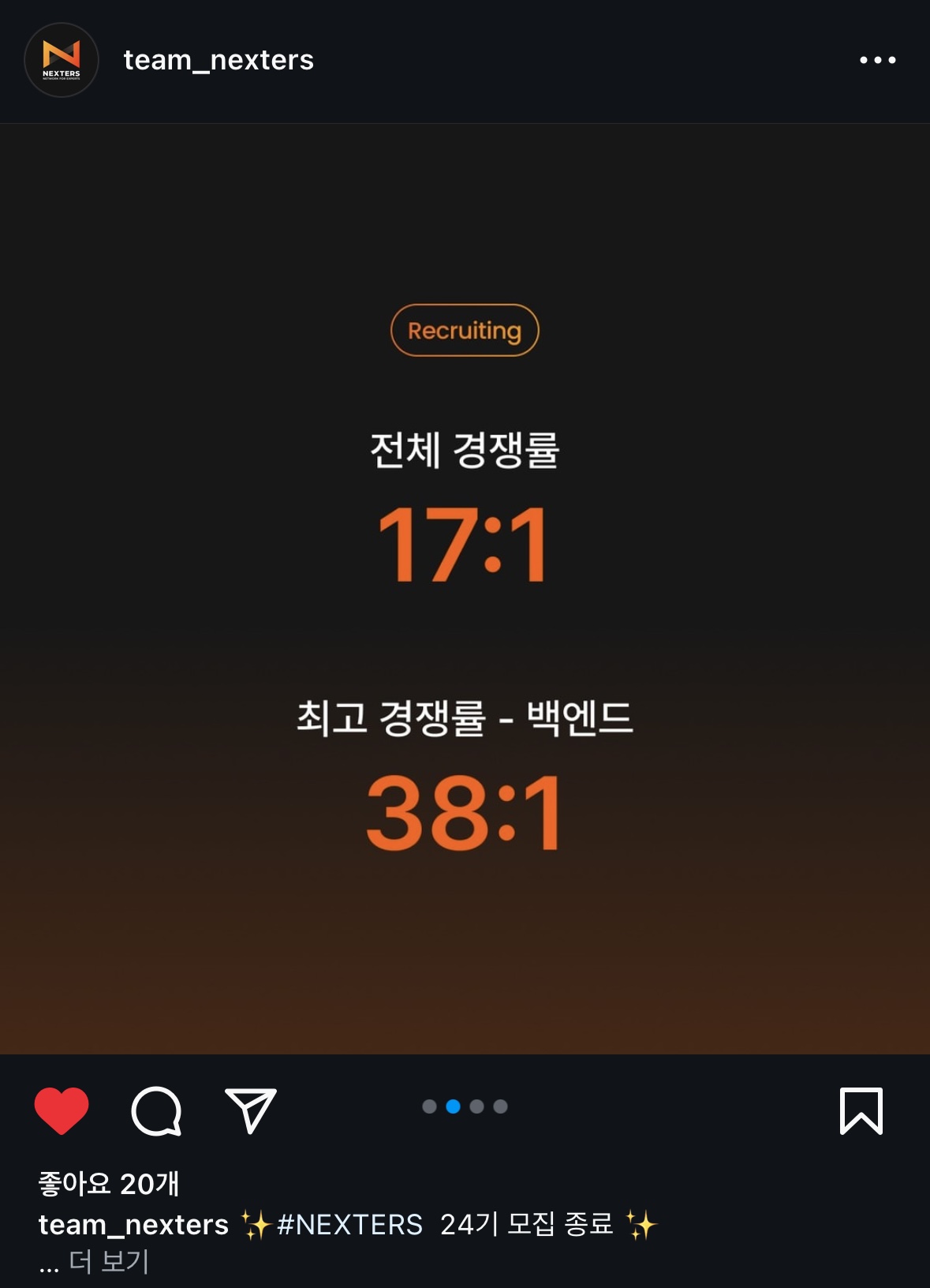Tap the carousel image showing 17:1
Viewport: 930px width, 1288px height.
pos(465,588)
